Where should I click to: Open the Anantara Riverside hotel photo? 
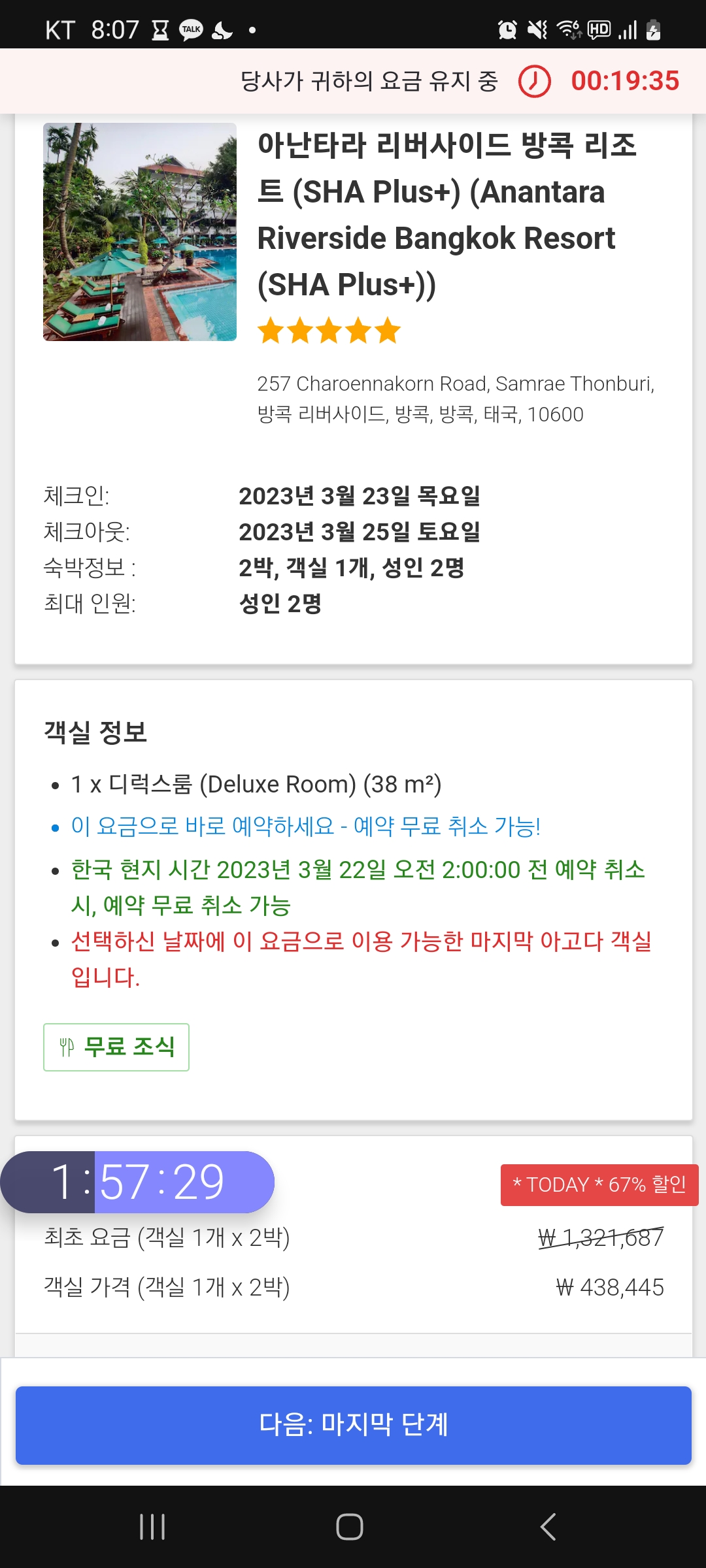140,232
